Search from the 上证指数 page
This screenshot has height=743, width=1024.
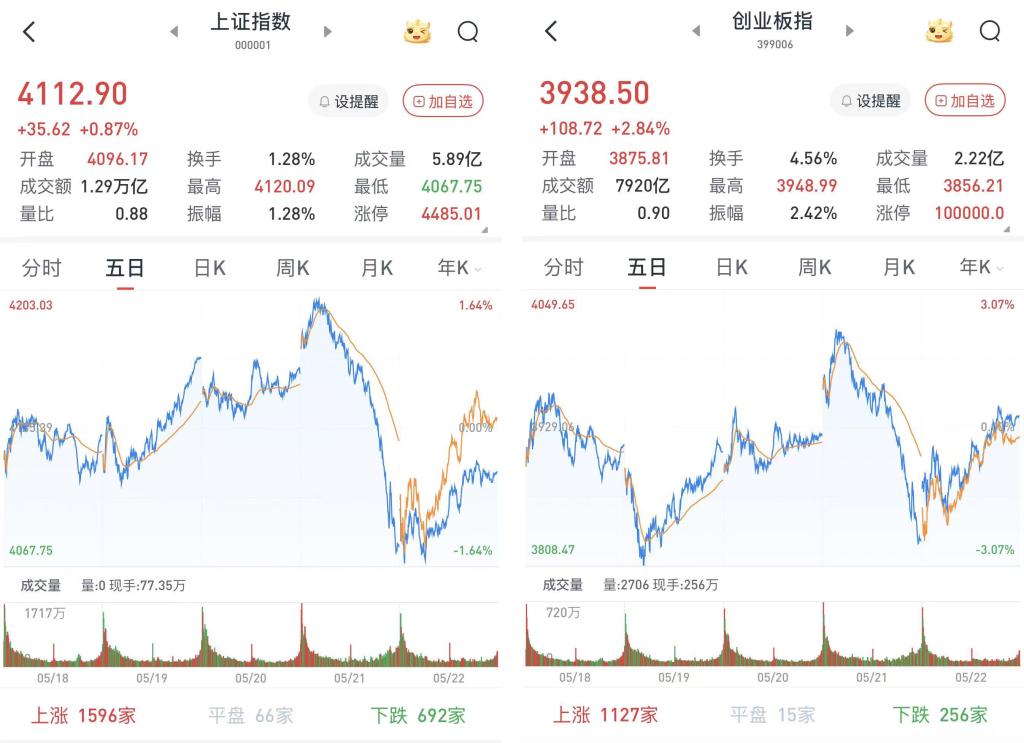(x=468, y=31)
